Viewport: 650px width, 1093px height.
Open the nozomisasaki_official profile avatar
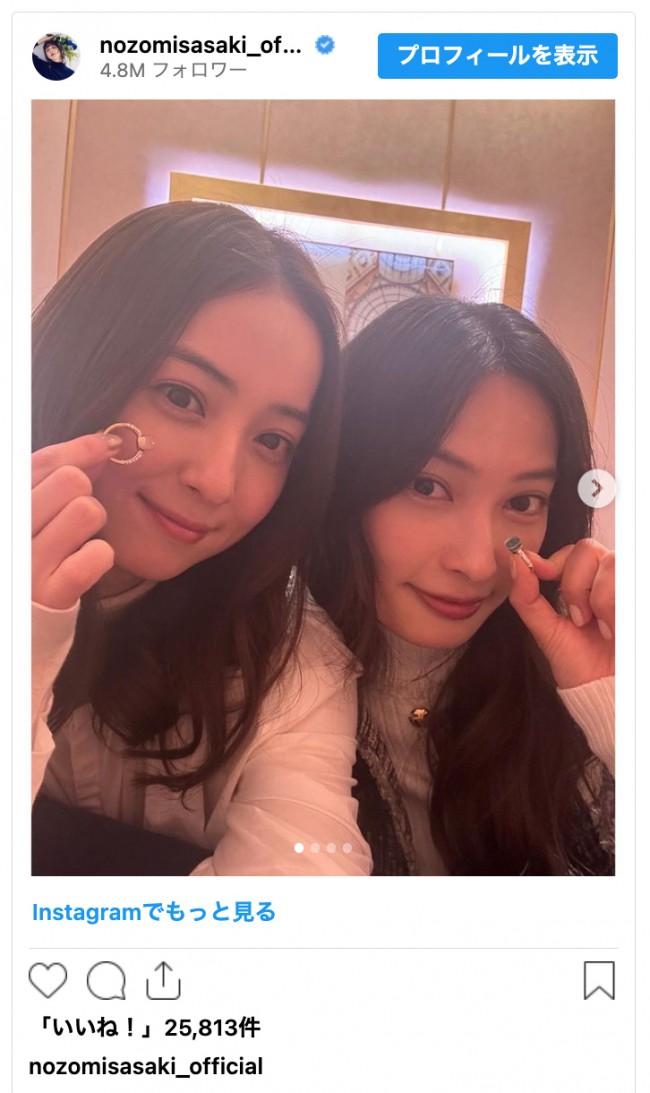56,57
